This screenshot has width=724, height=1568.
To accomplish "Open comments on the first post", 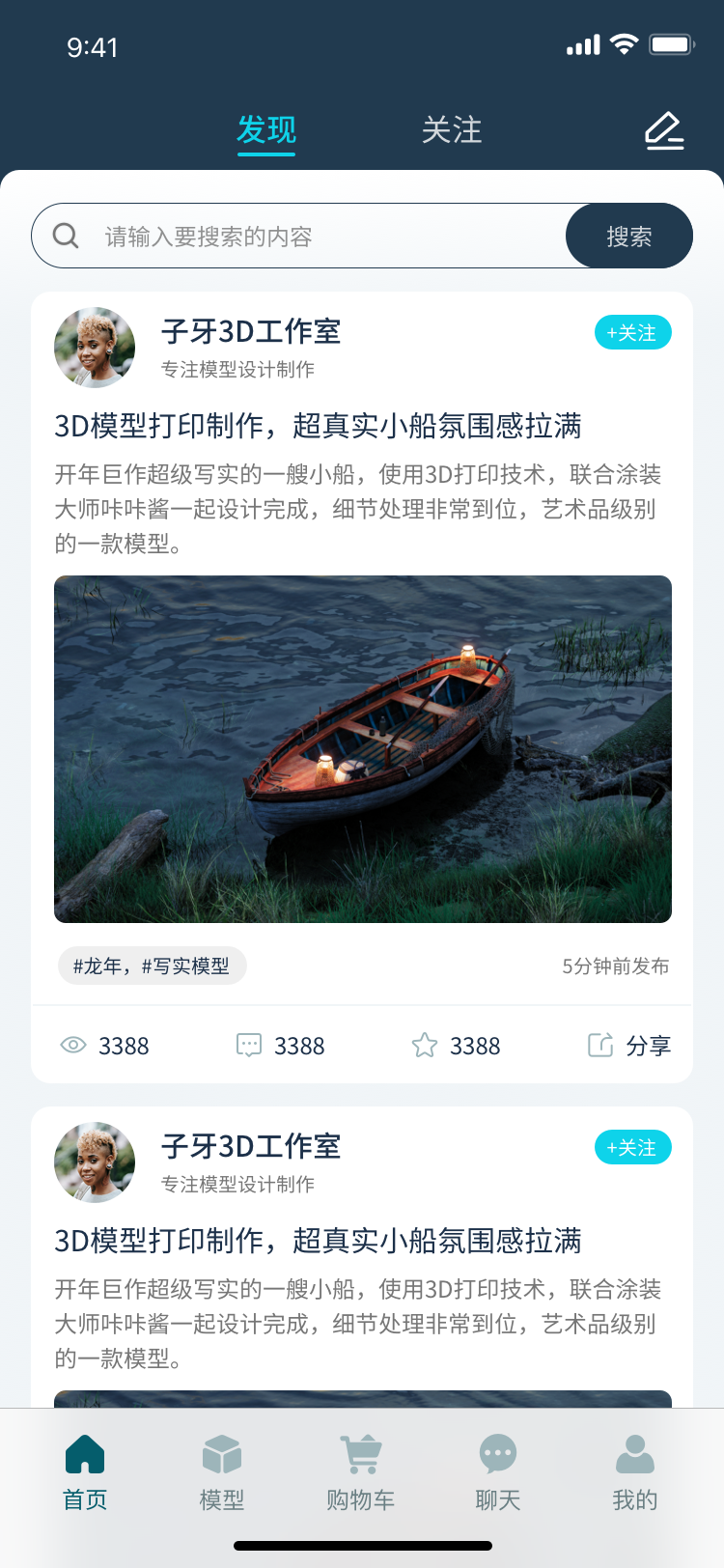I will click(280, 1046).
